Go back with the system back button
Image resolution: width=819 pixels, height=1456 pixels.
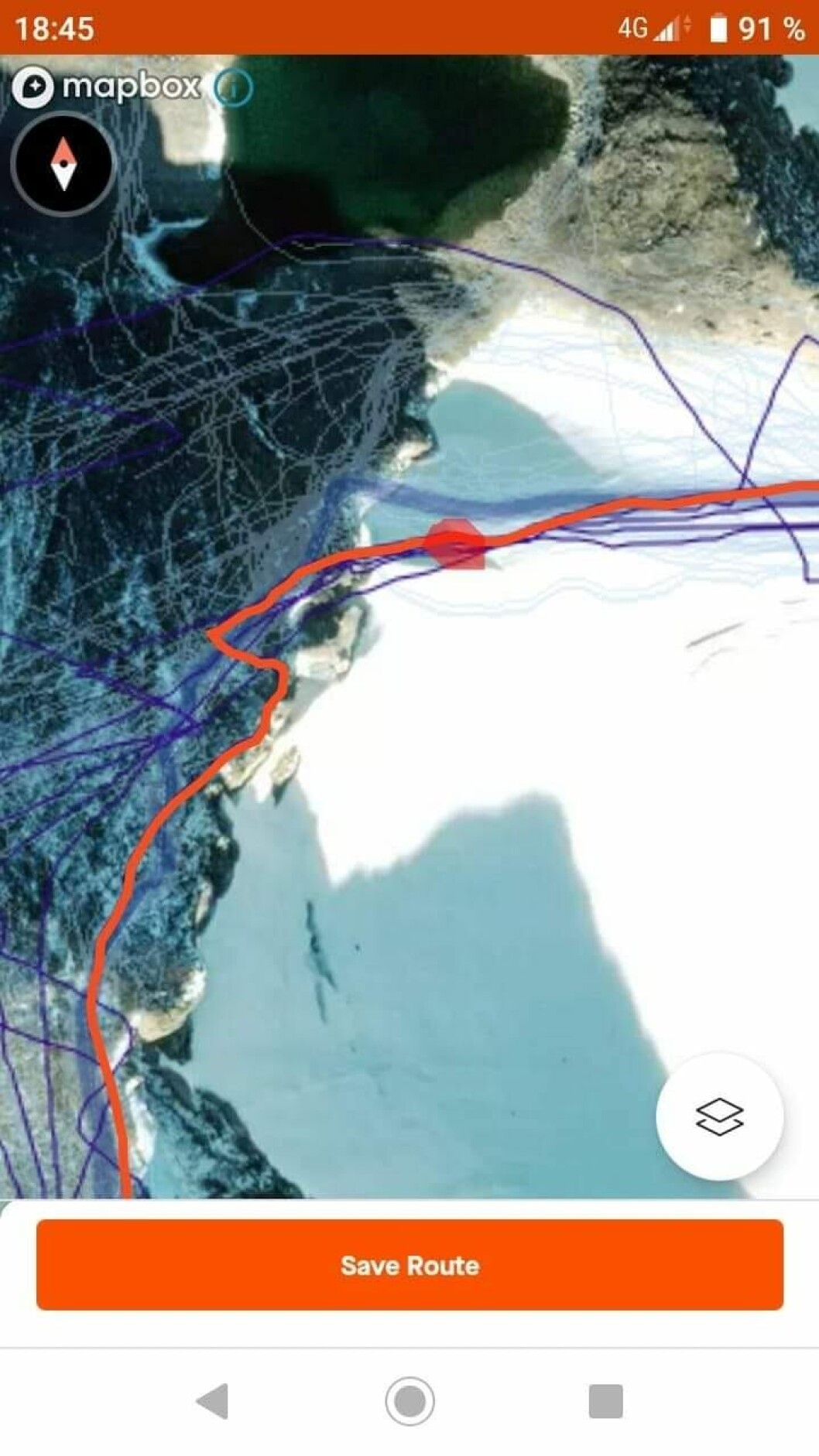click(x=213, y=1401)
